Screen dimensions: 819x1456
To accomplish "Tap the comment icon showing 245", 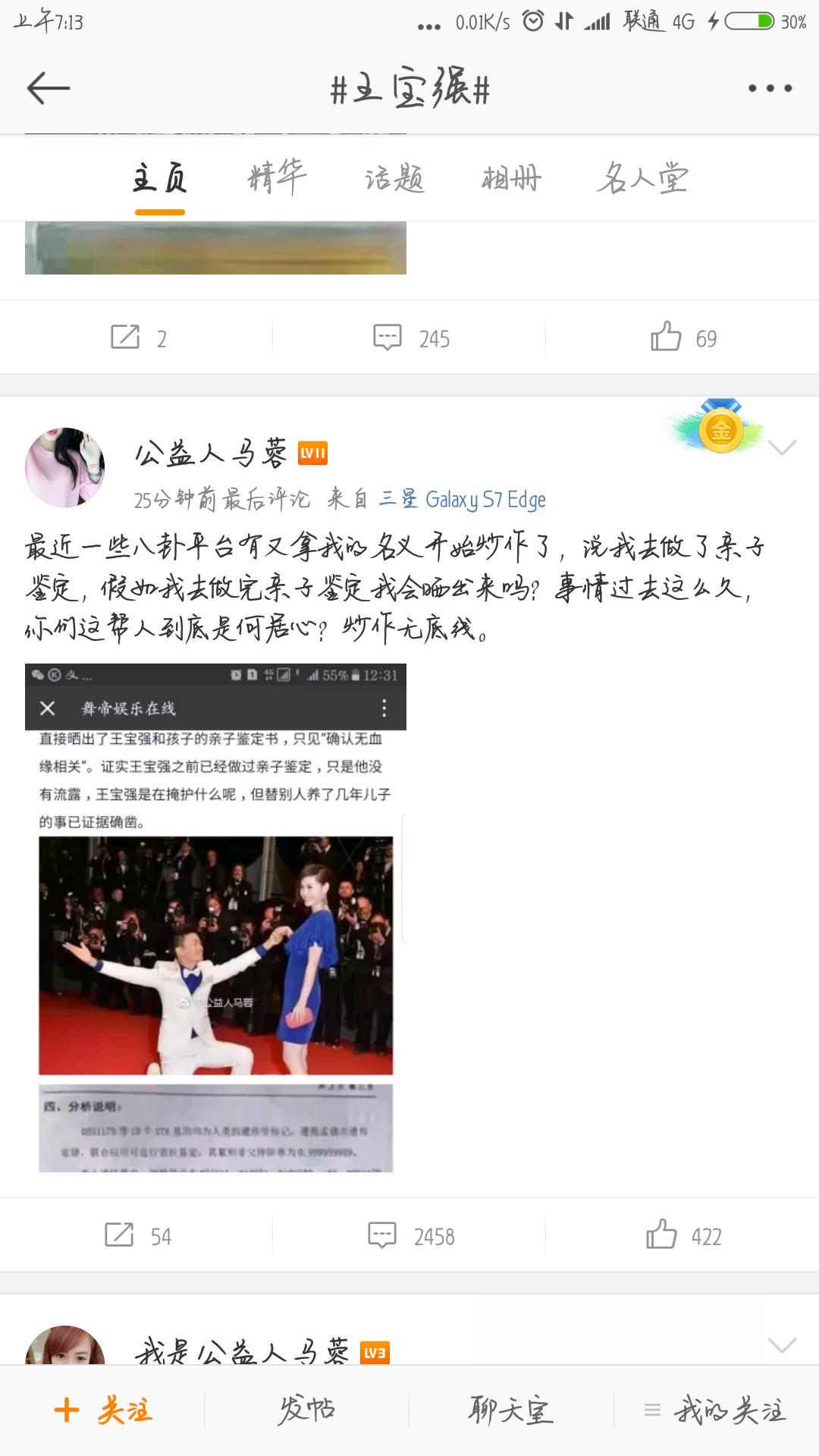I will [x=387, y=337].
